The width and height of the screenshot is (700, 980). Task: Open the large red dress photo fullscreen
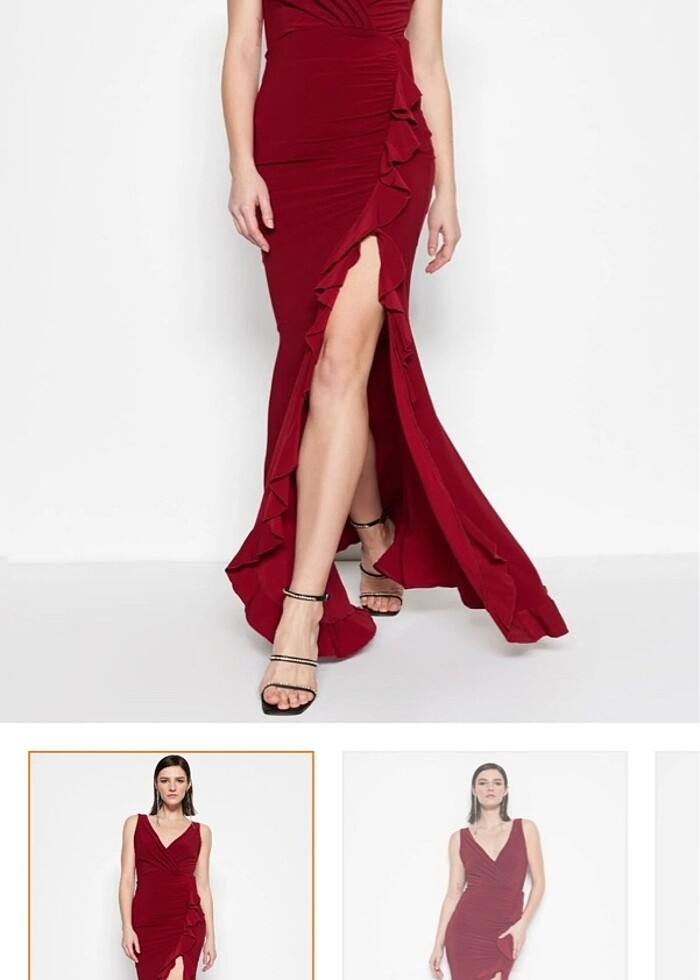point(350,360)
